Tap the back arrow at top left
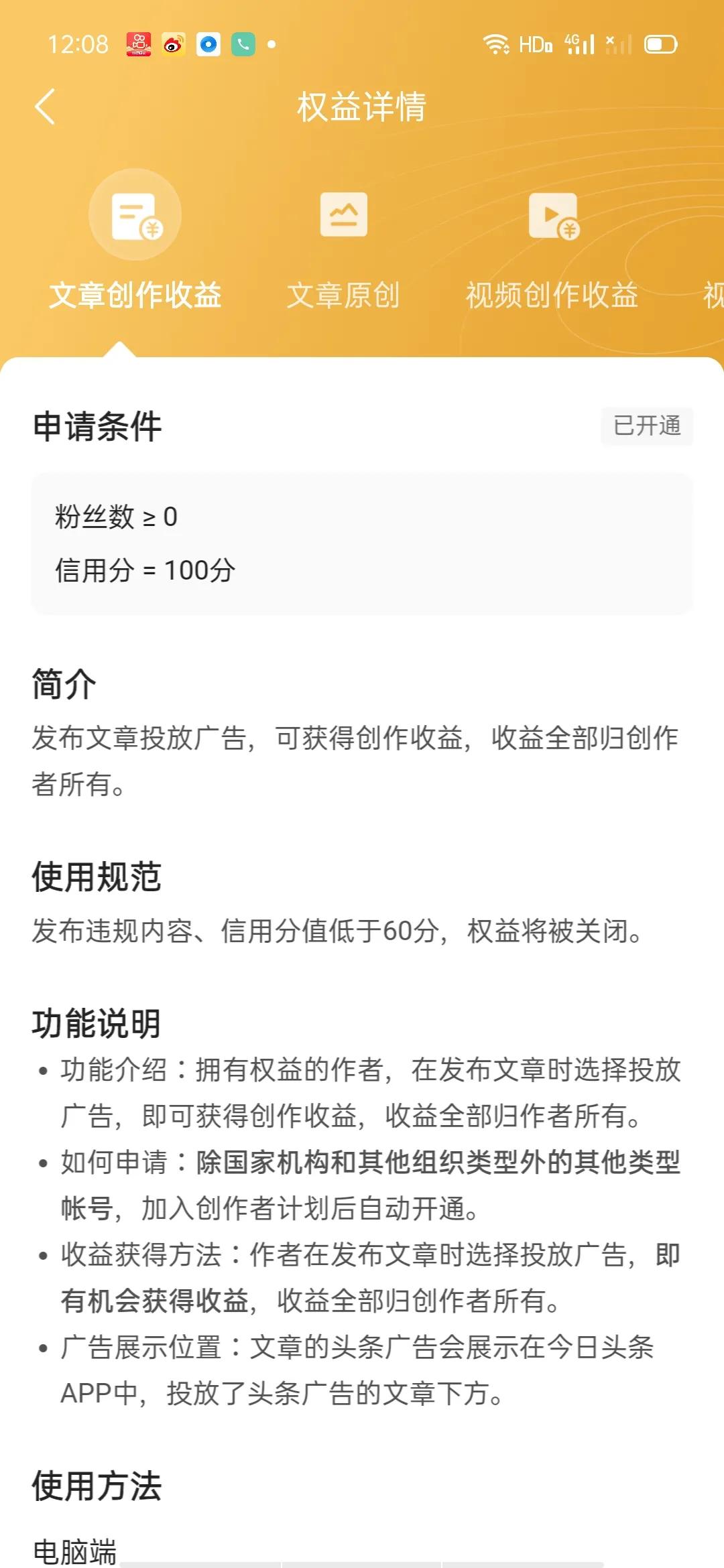The height and width of the screenshot is (1568, 724). [46, 107]
